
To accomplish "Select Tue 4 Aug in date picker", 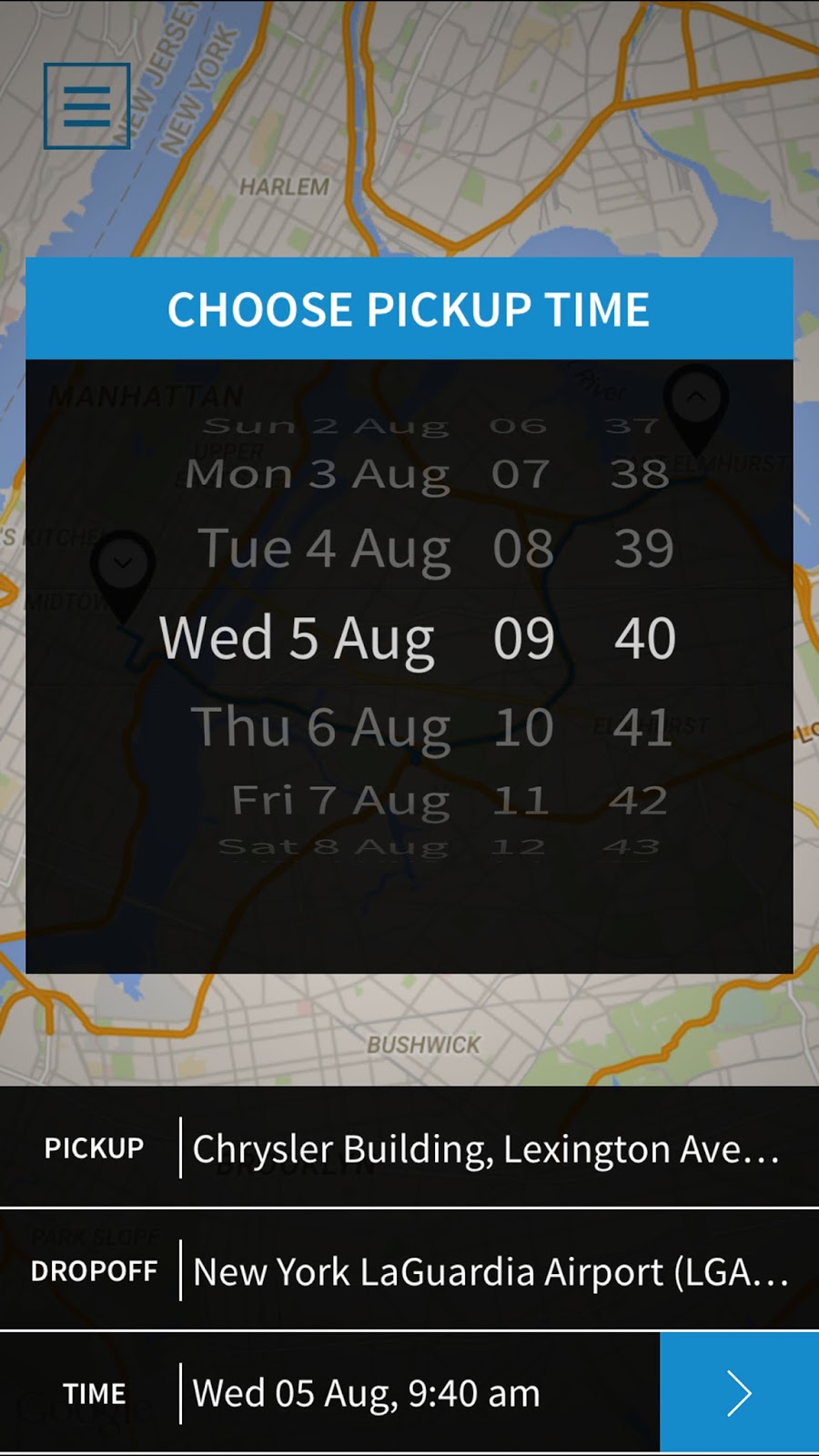I will pos(324,550).
